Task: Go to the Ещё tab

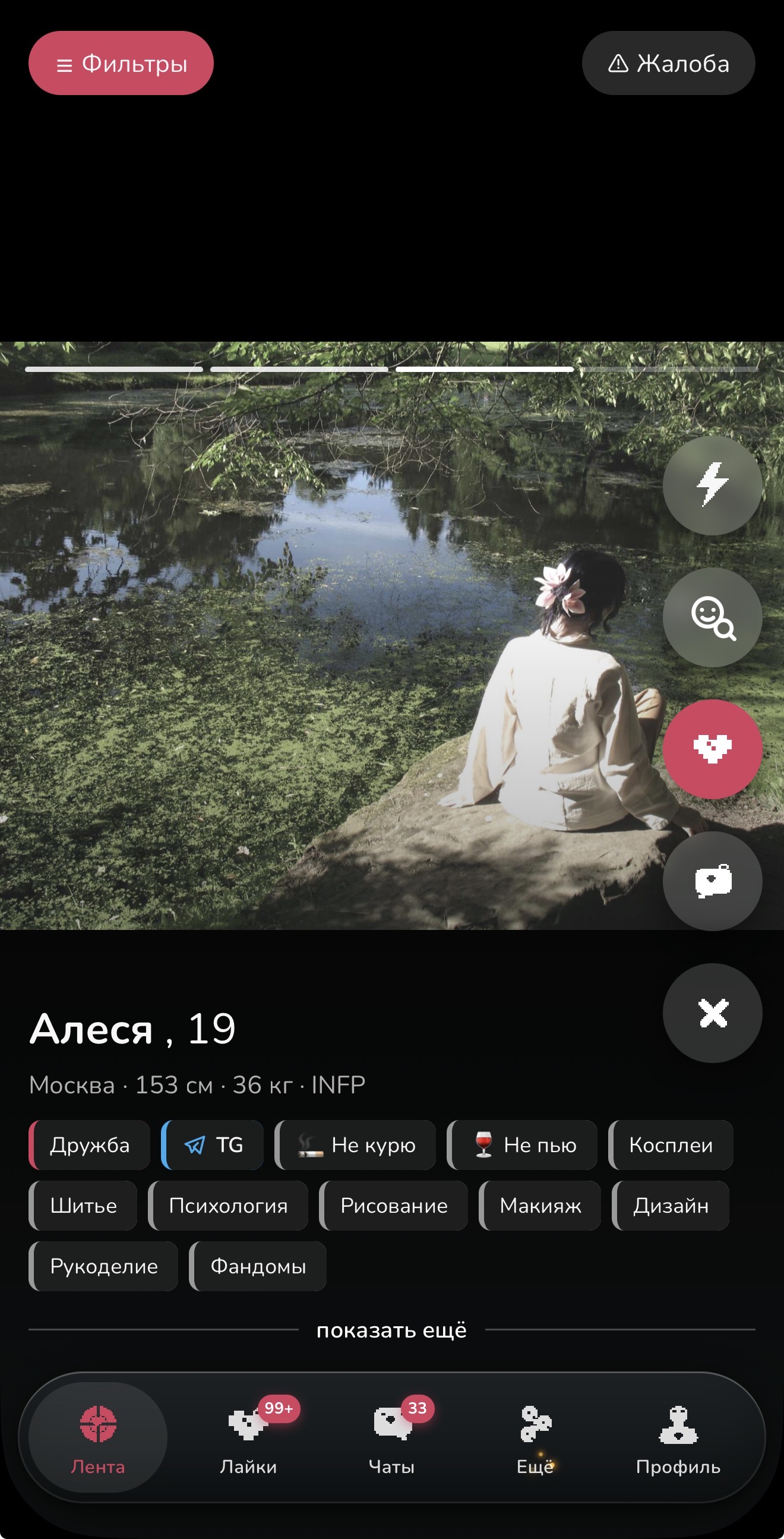Action: pyautogui.click(x=536, y=1437)
